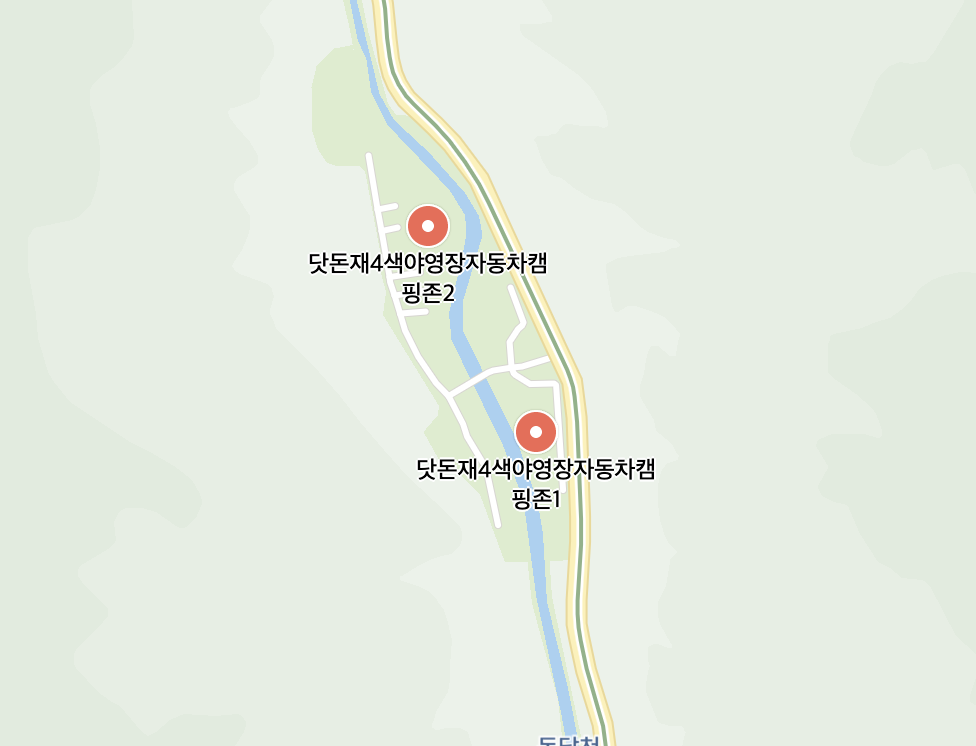Select the 닷돈재4색야영장자동차캠핑존1 map marker
The width and height of the screenshot is (976, 746).
(535, 432)
